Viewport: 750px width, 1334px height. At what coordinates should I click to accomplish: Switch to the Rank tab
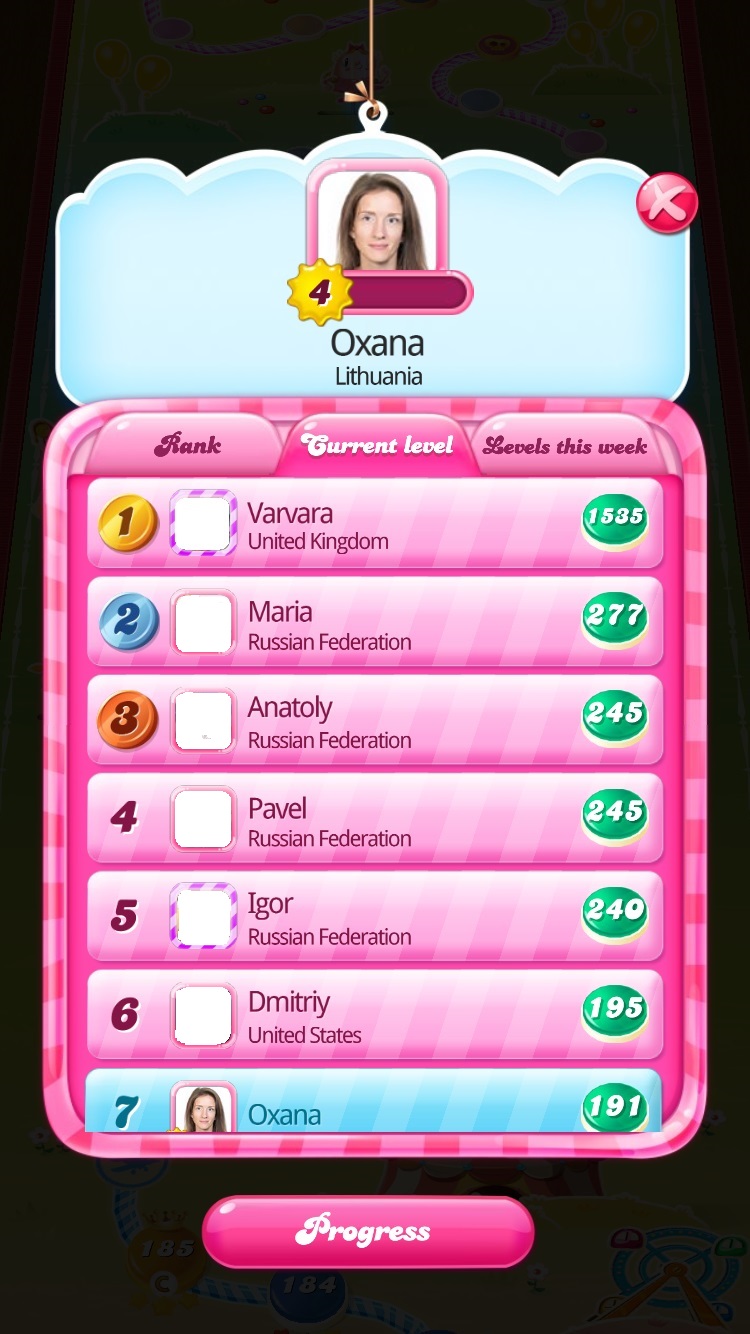[188, 446]
